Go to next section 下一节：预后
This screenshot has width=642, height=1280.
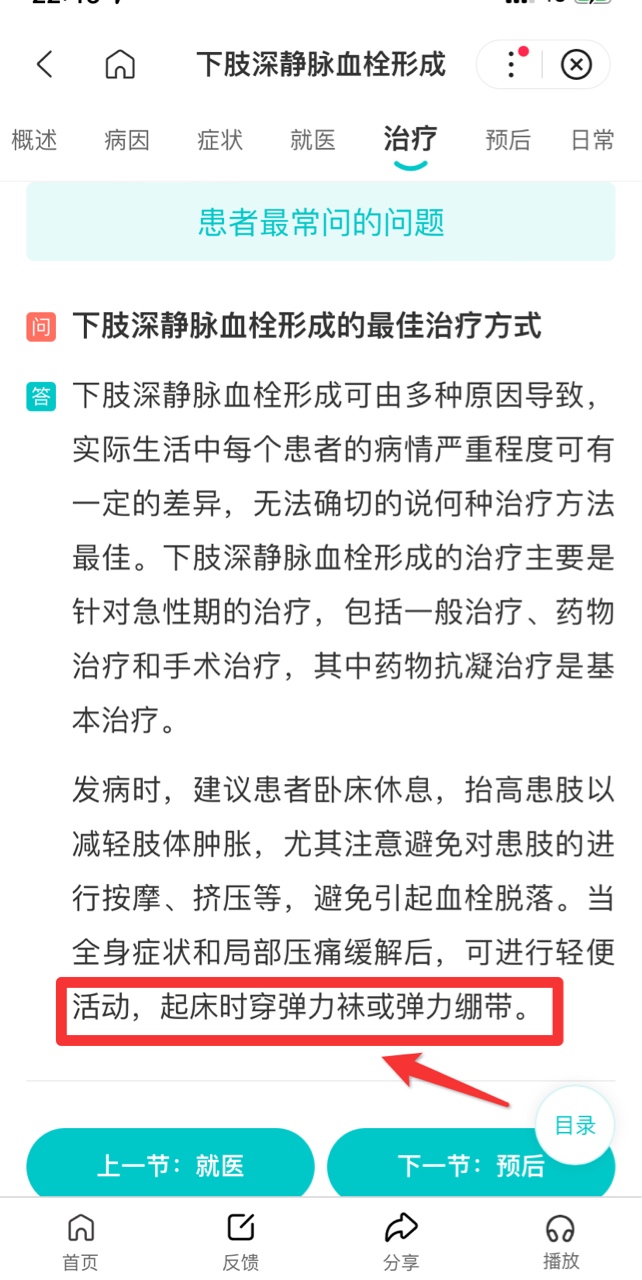tap(471, 1165)
